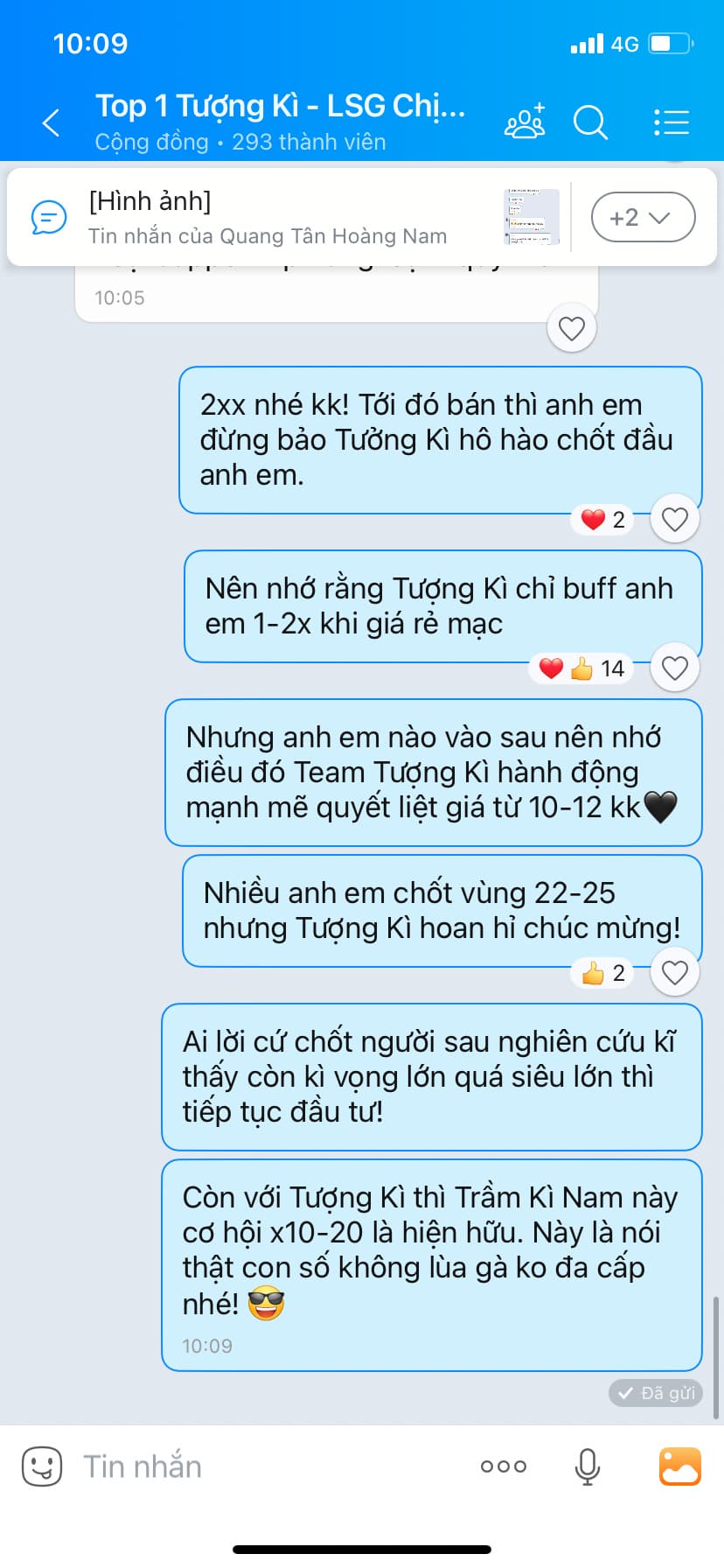Open the image gallery picker
Viewport: 724px width, 1568px height.
click(x=679, y=1466)
